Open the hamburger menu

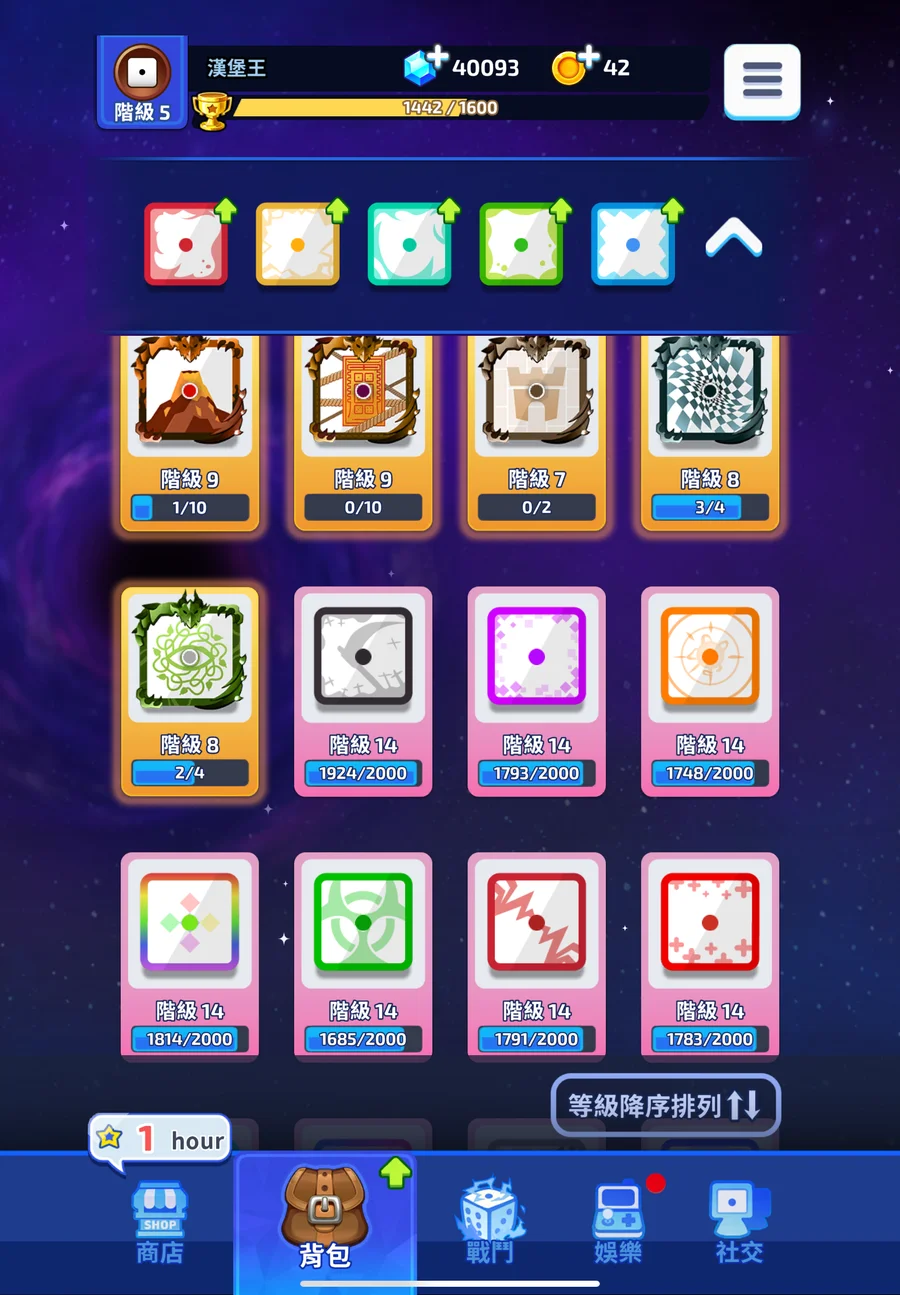[x=761, y=81]
